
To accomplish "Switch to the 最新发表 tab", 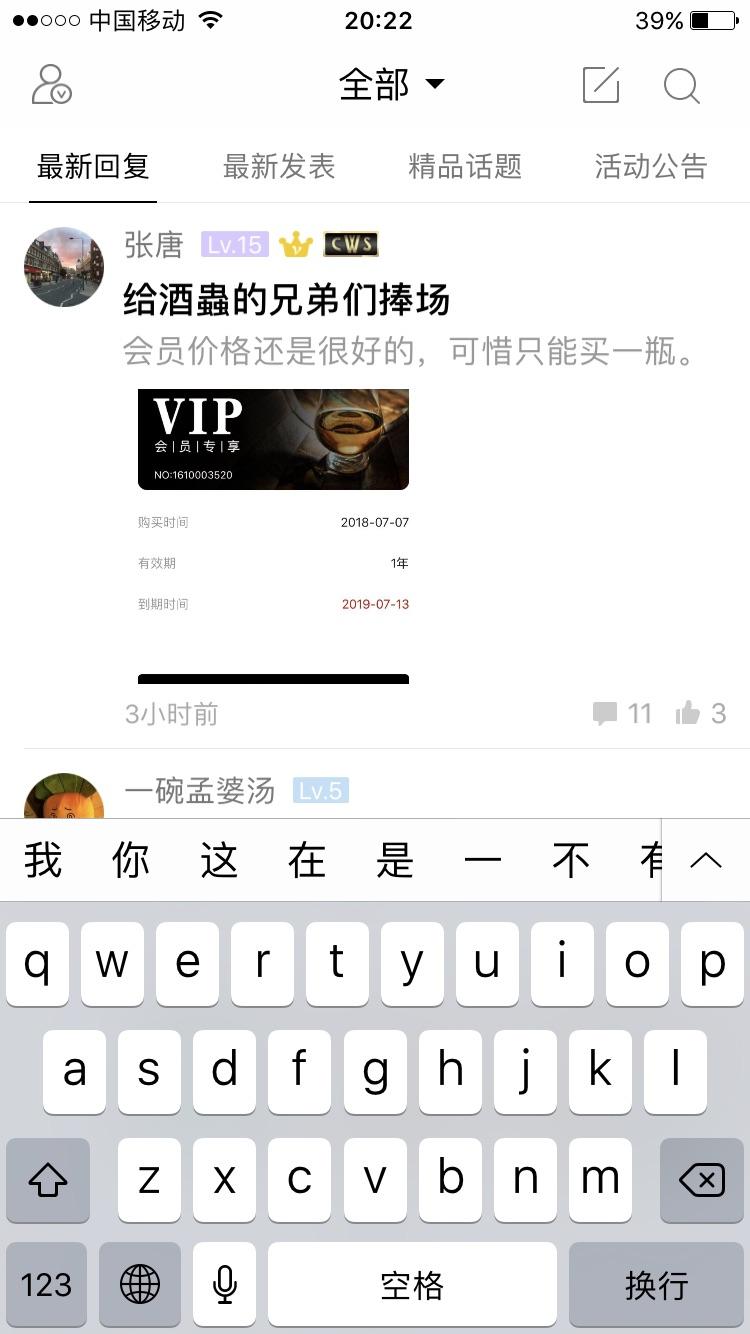I will pos(277,166).
